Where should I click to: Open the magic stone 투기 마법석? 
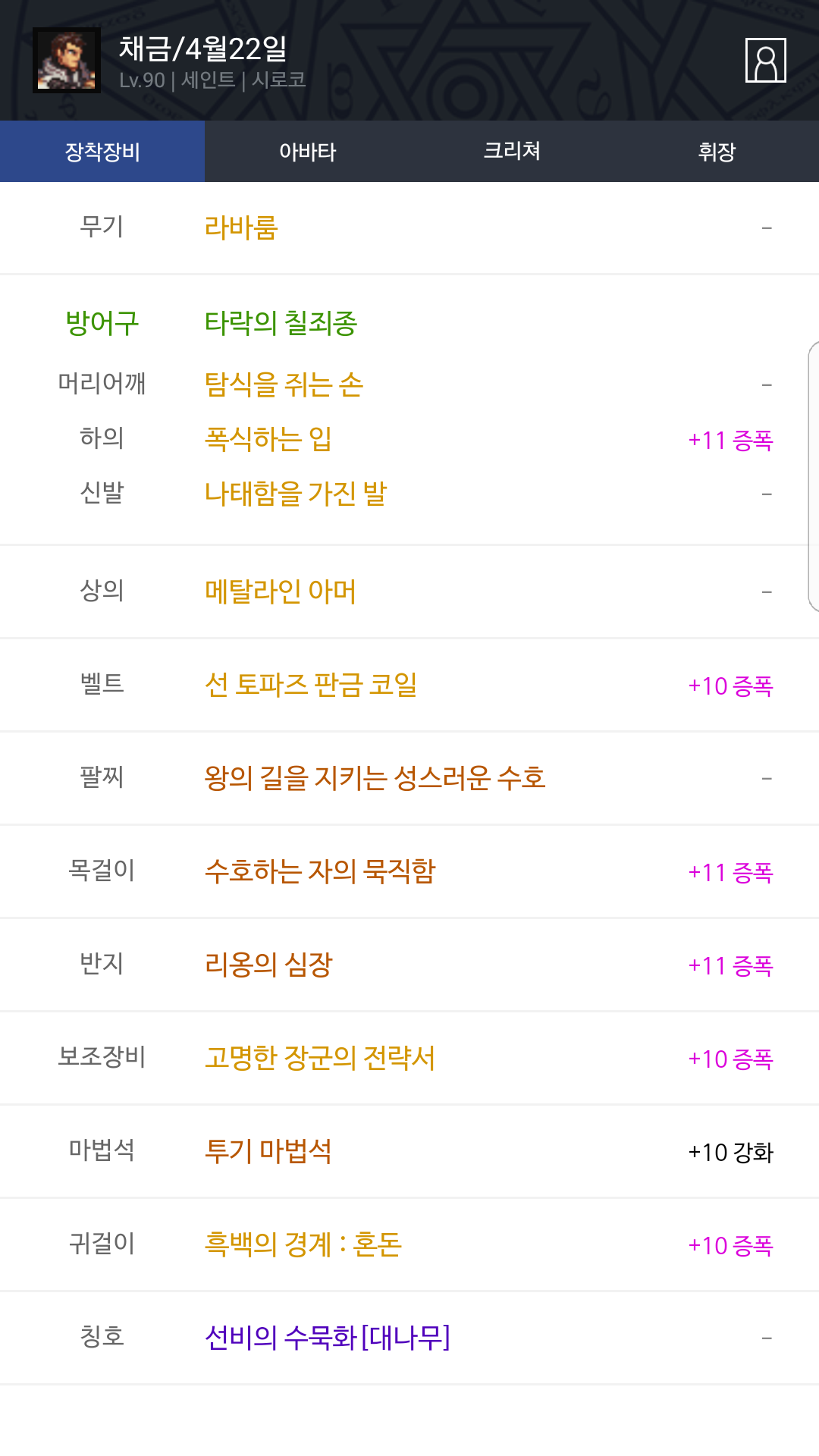(x=268, y=1151)
